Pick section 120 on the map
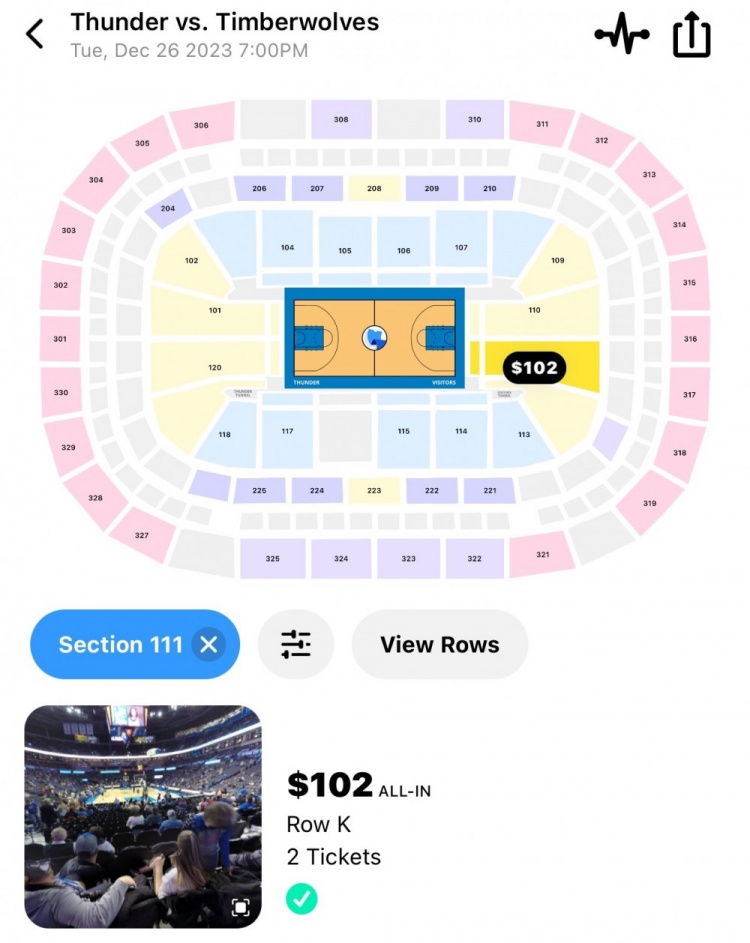 click(x=215, y=368)
